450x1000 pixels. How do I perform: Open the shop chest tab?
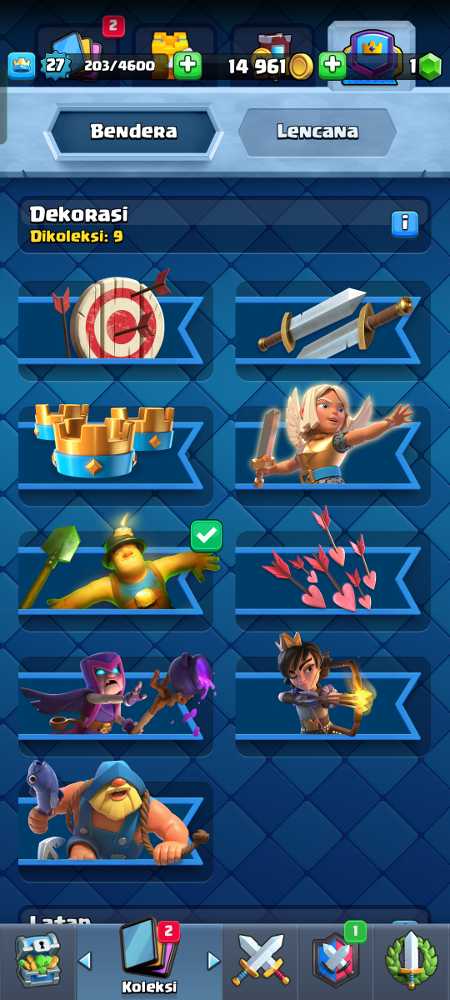37,960
